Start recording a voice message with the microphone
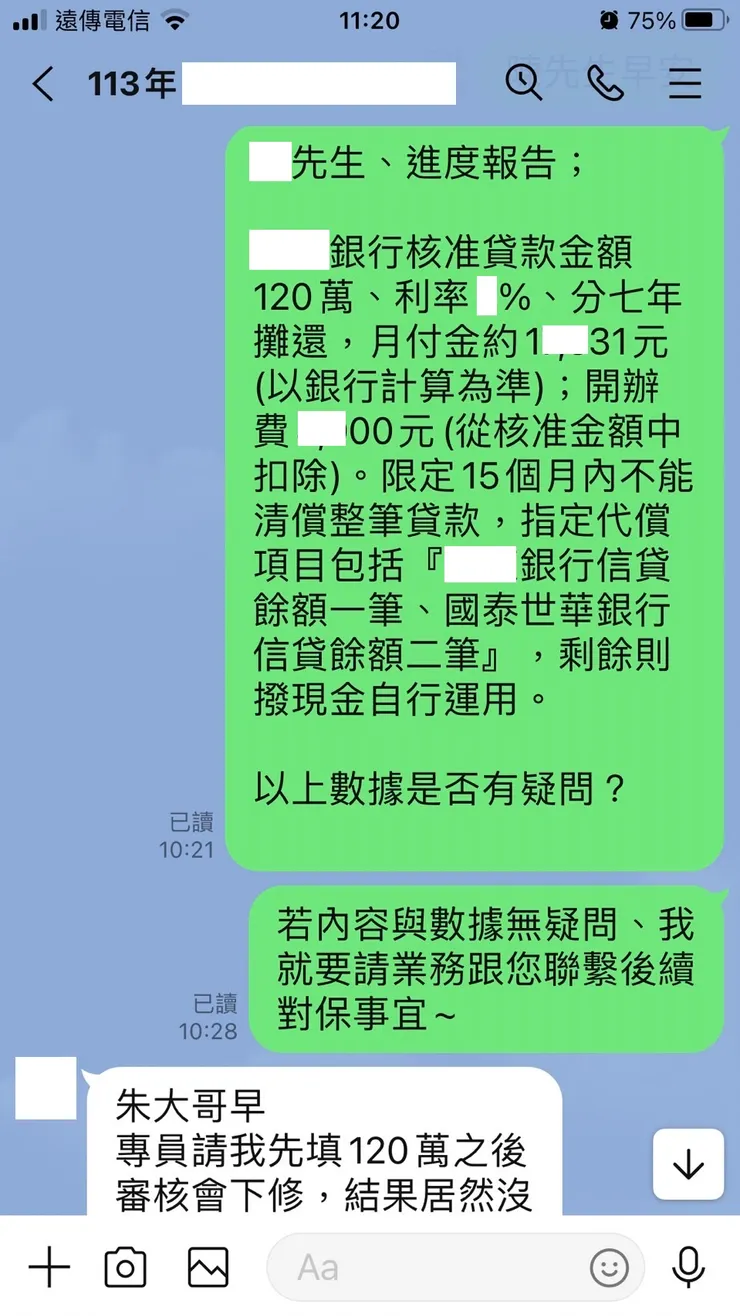This screenshot has height=1316, width=740. pos(690,1266)
